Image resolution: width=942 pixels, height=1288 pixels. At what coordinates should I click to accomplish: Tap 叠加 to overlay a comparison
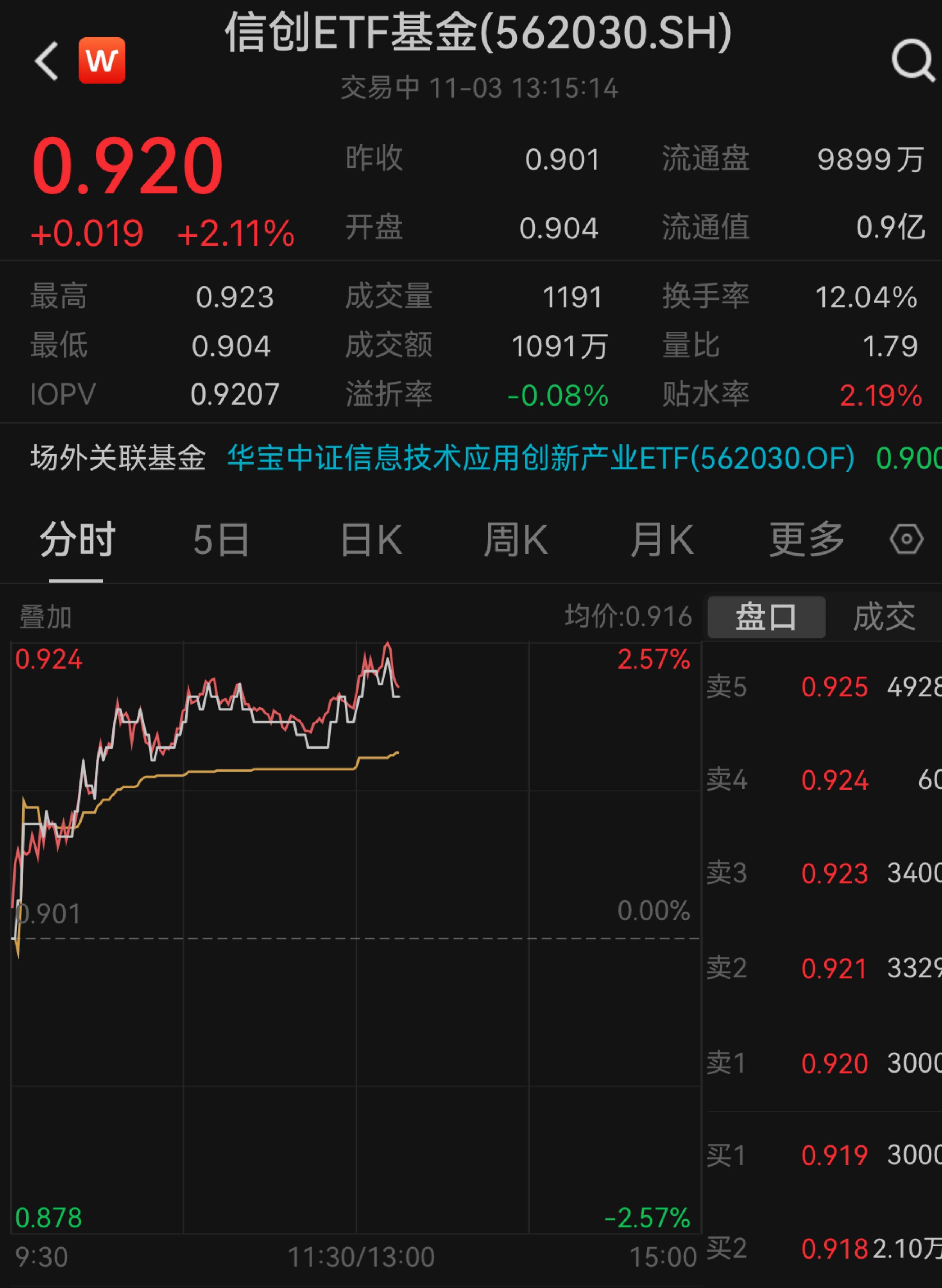[46, 617]
